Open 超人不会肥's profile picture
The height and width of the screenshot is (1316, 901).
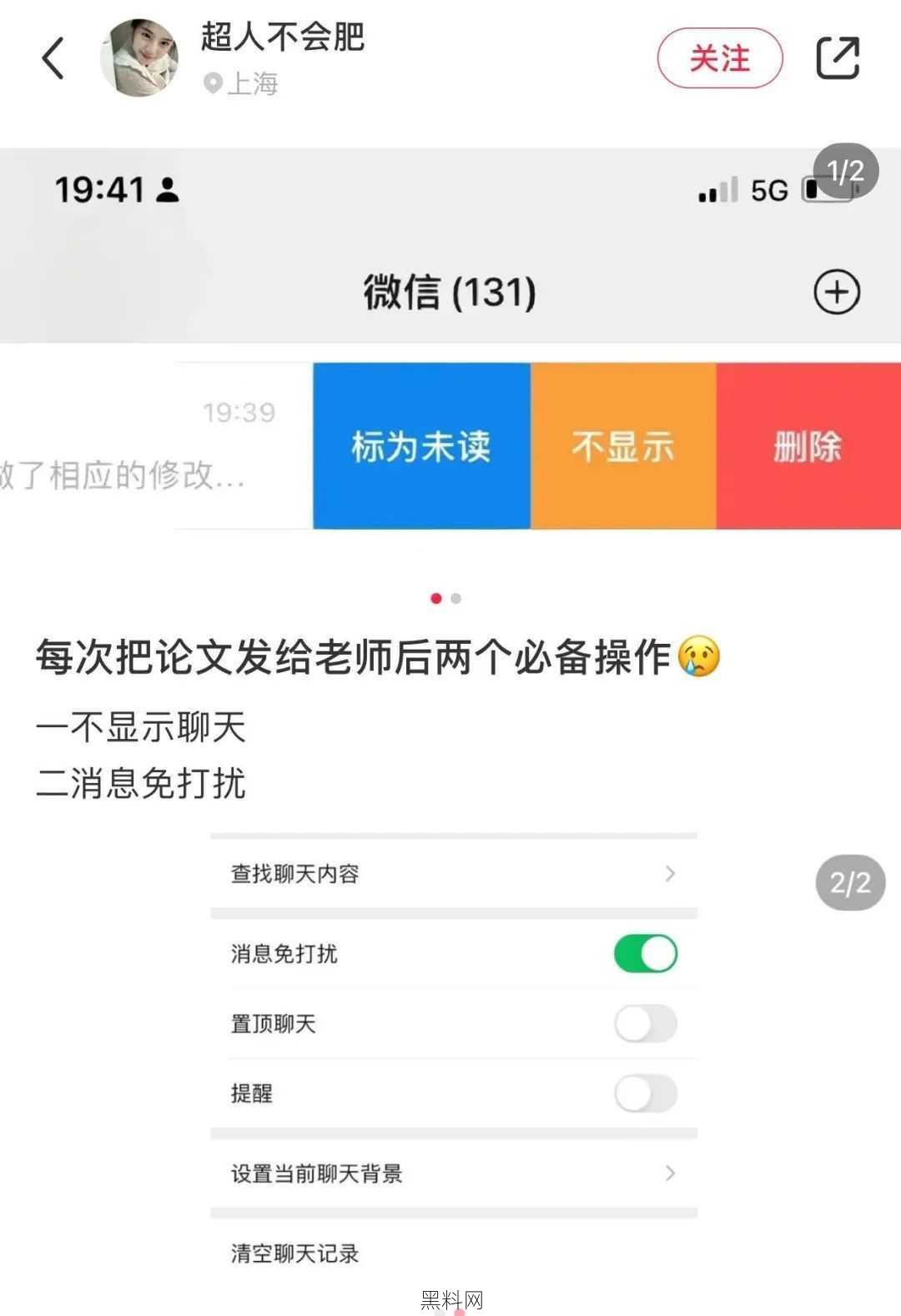[139, 58]
